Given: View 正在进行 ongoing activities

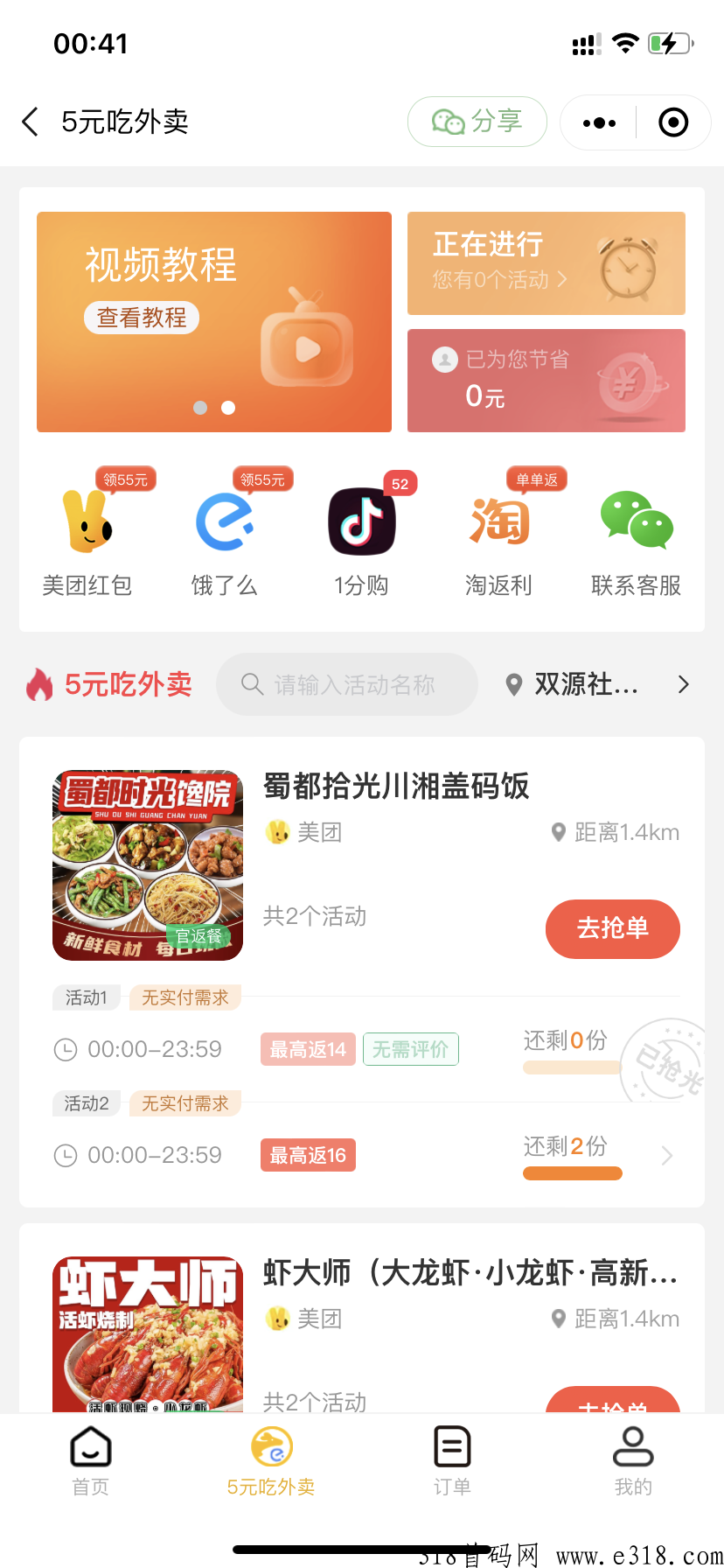Looking at the screenshot, I should (x=546, y=263).
